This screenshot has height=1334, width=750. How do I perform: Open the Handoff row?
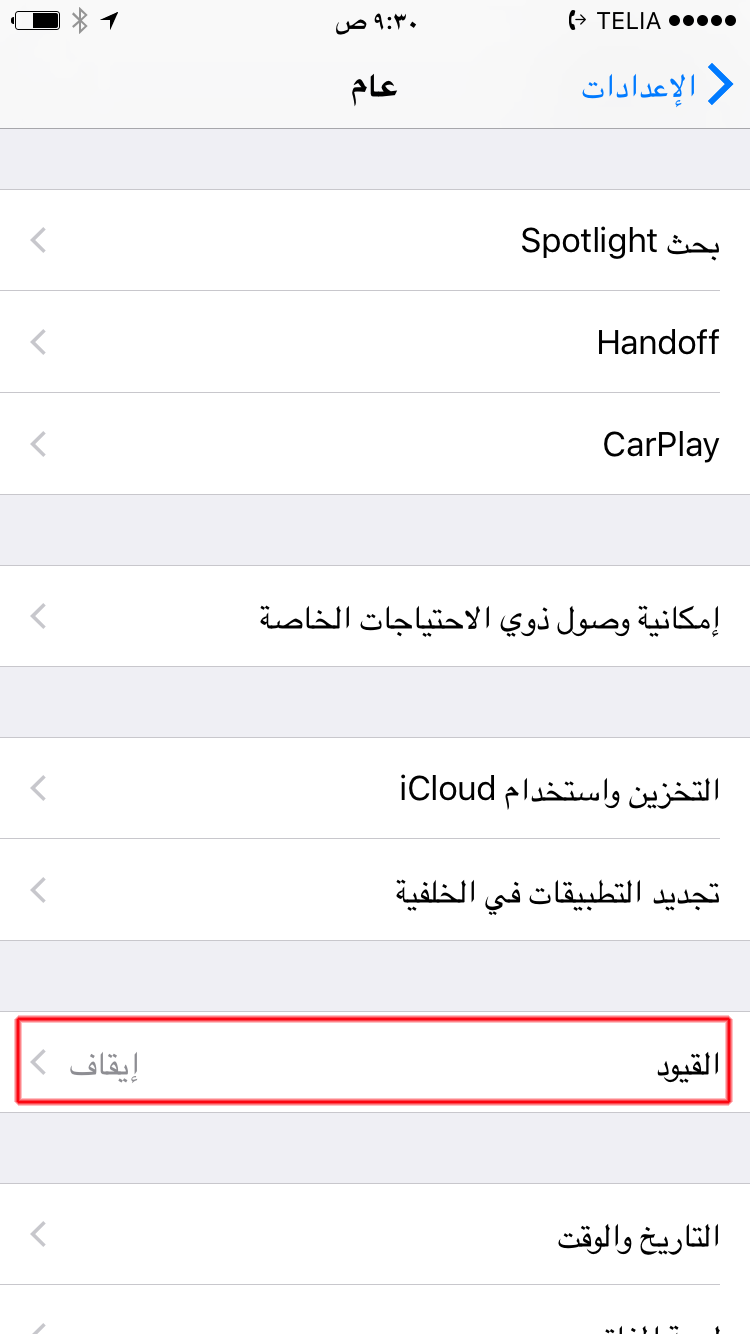[375, 343]
